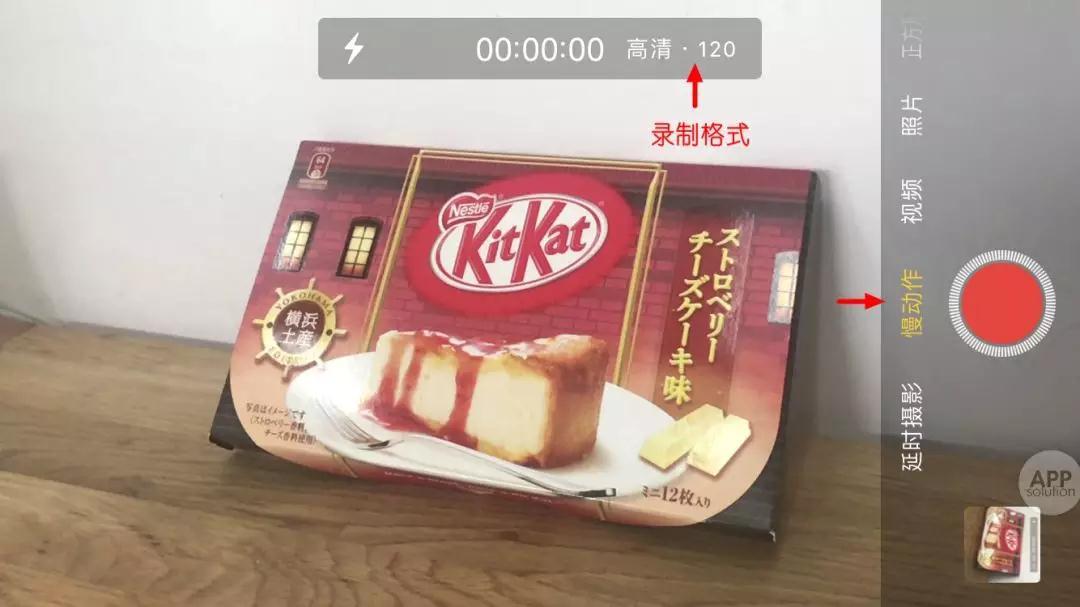Screen dimensions: 1080x607
Task: Open the last captured photo thumbnail
Action: [x=1001, y=543]
